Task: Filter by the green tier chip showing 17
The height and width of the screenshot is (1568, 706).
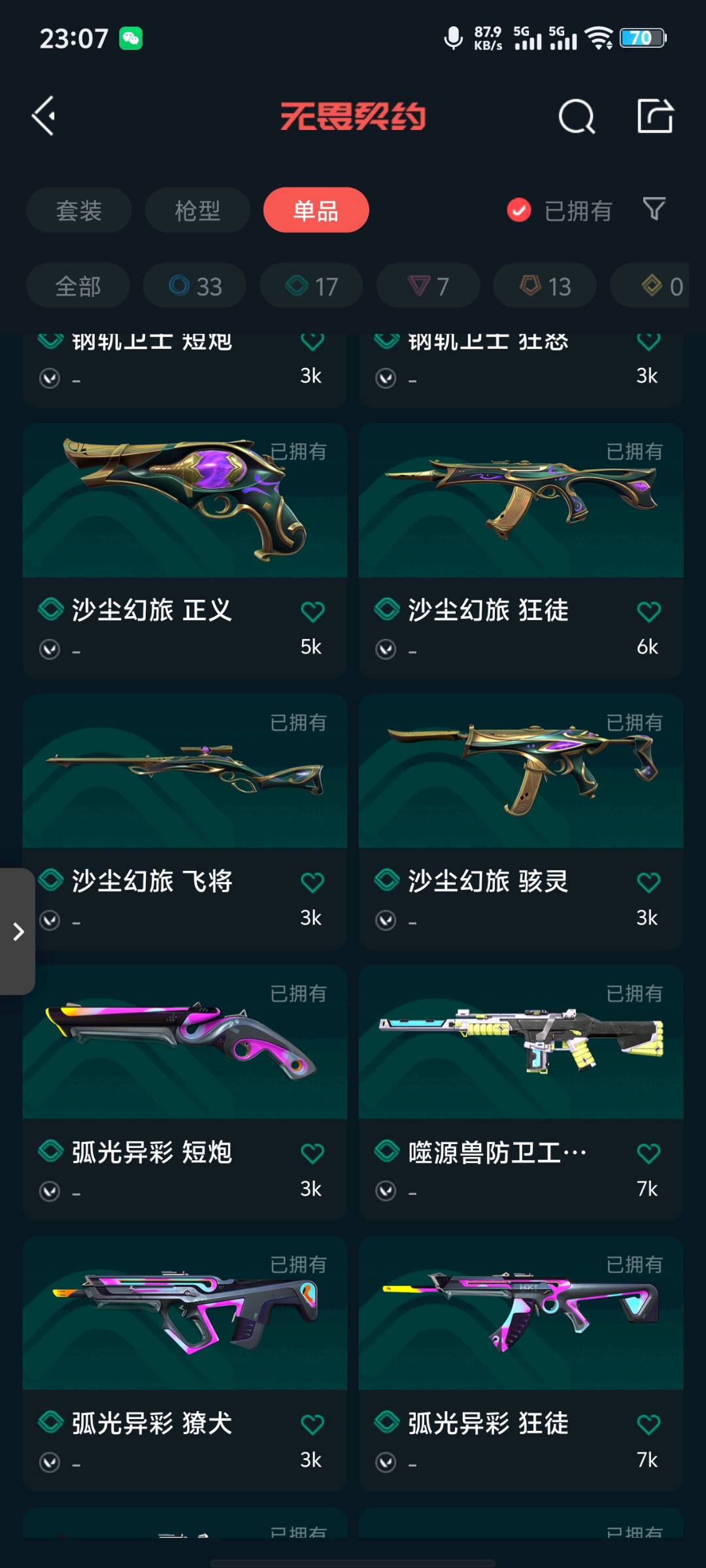Action: [312, 286]
